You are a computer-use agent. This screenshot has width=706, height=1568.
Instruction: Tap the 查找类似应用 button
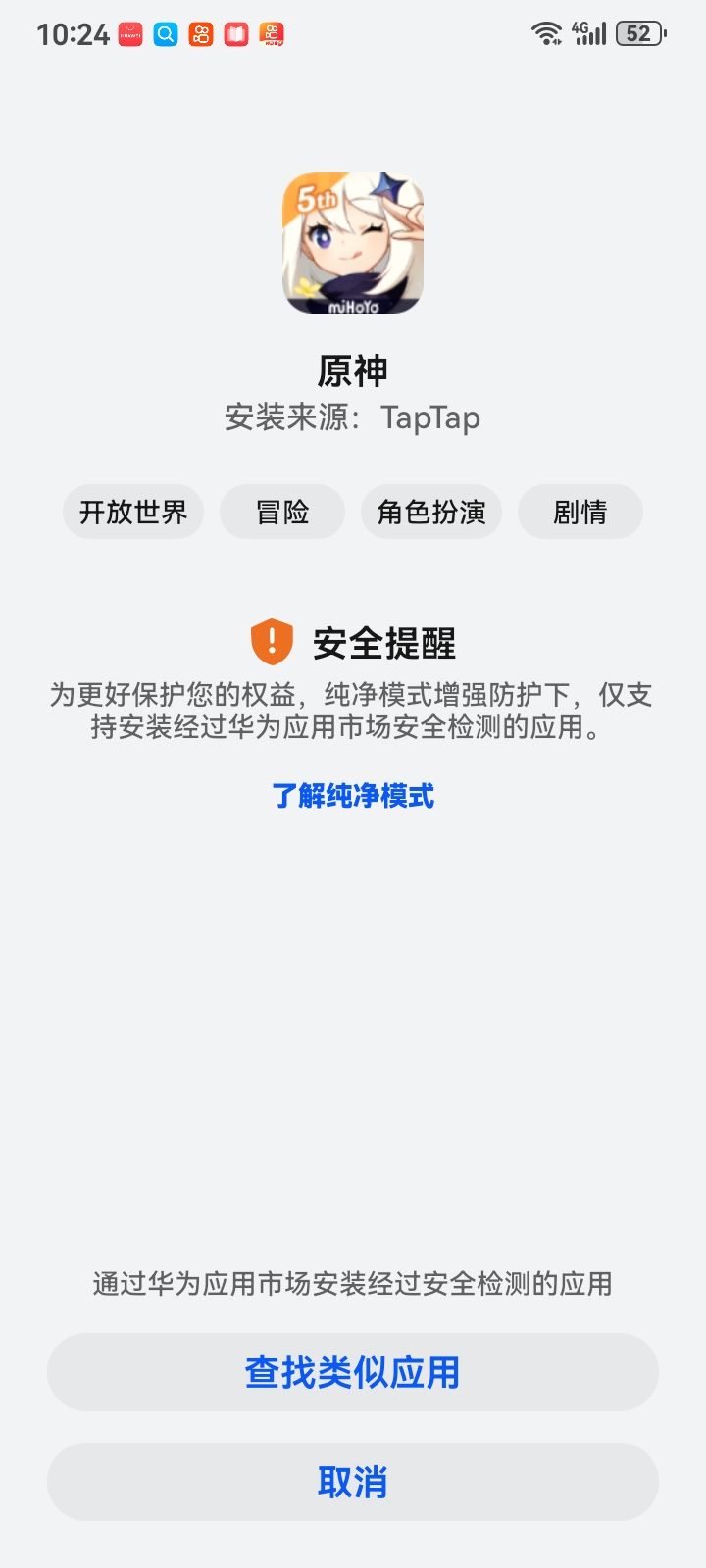353,1372
